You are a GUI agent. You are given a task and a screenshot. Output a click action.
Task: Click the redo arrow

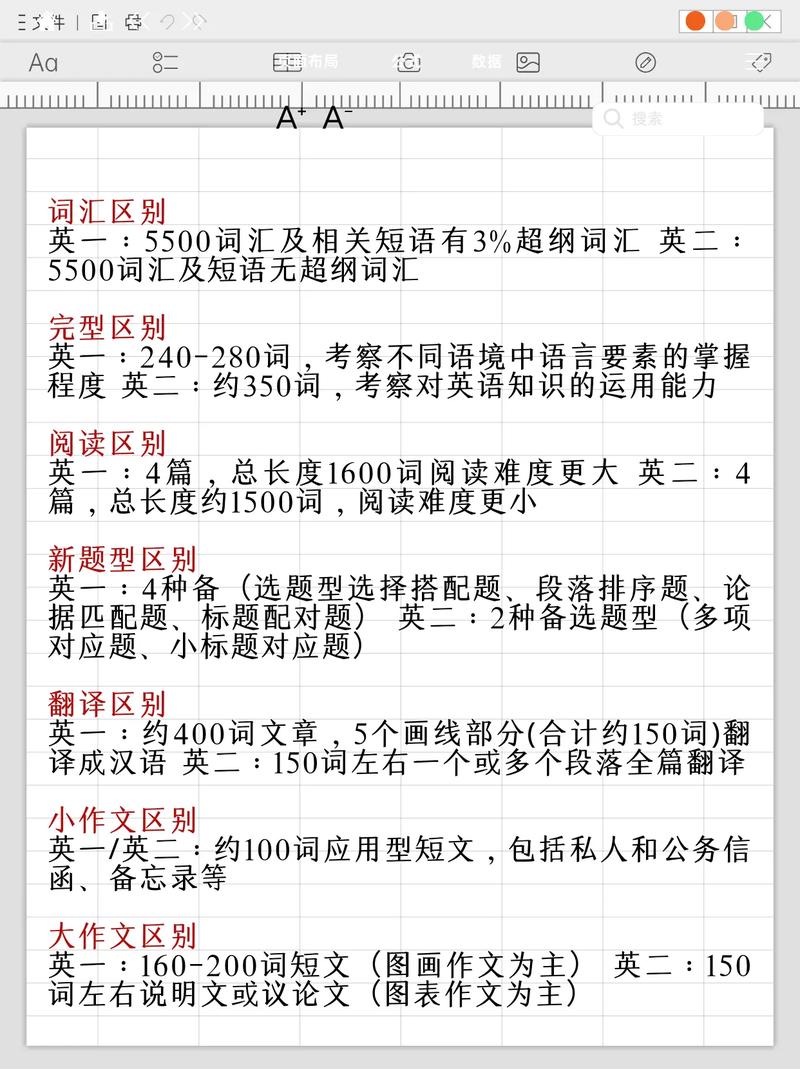click(196, 20)
